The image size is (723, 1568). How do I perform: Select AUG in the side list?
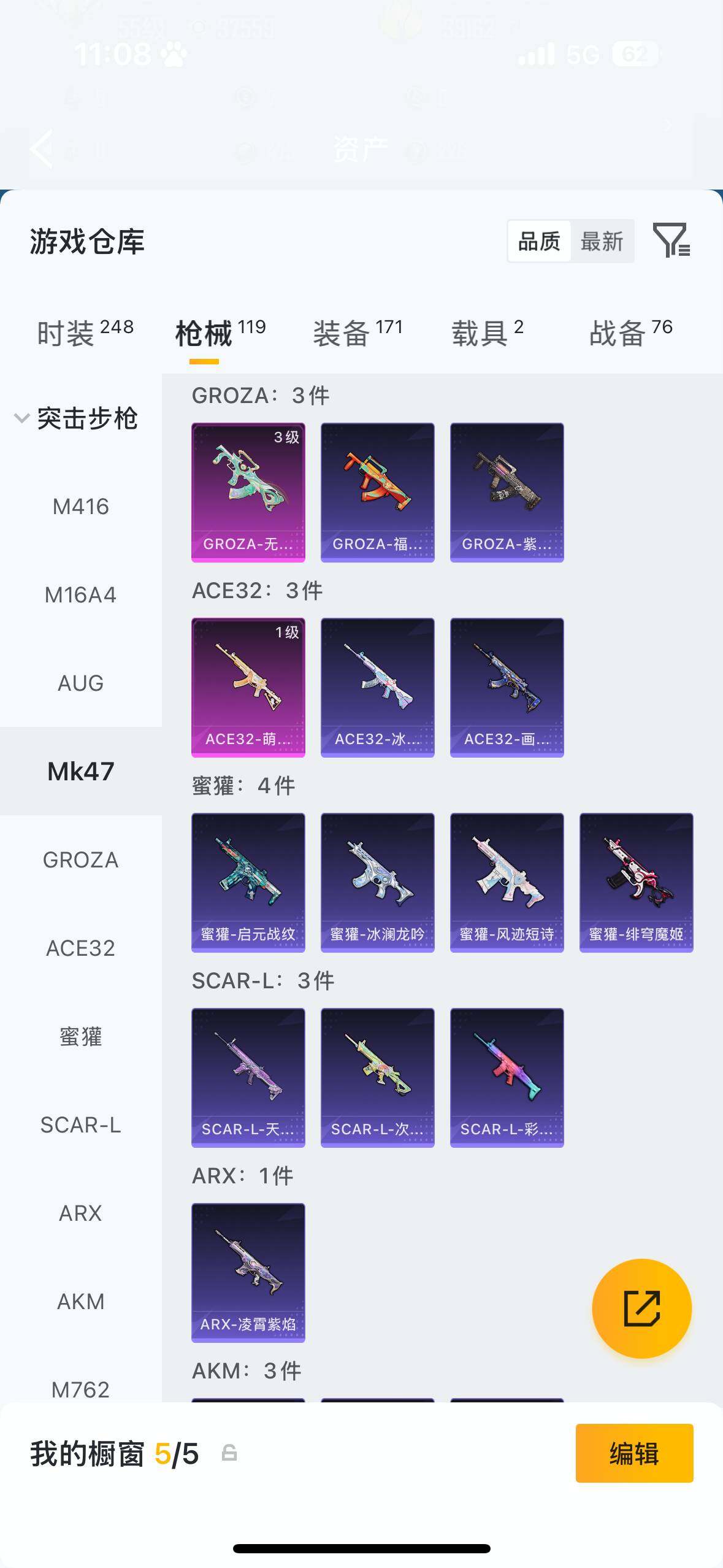80,683
